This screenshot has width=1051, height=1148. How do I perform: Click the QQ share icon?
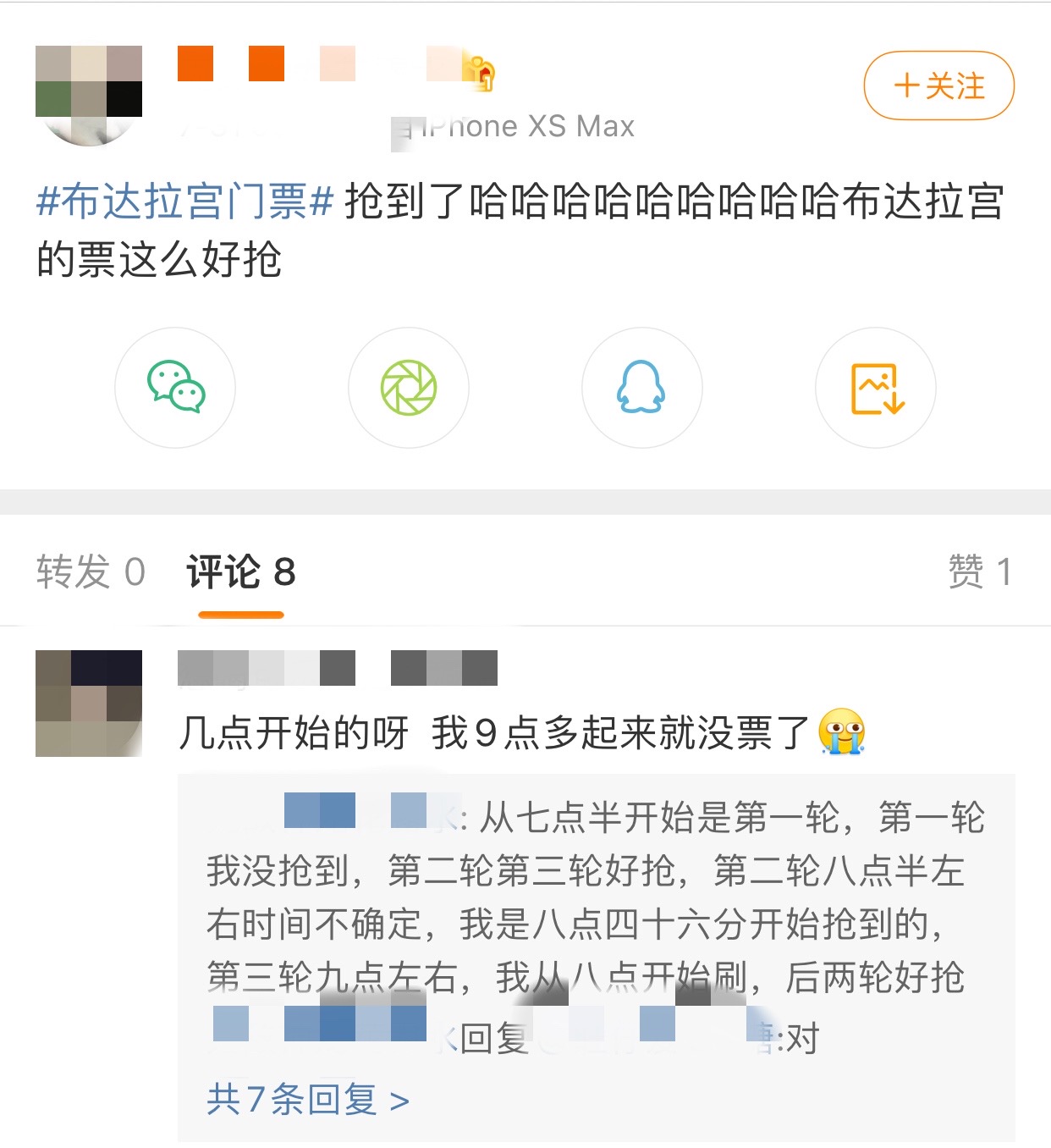(642, 388)
